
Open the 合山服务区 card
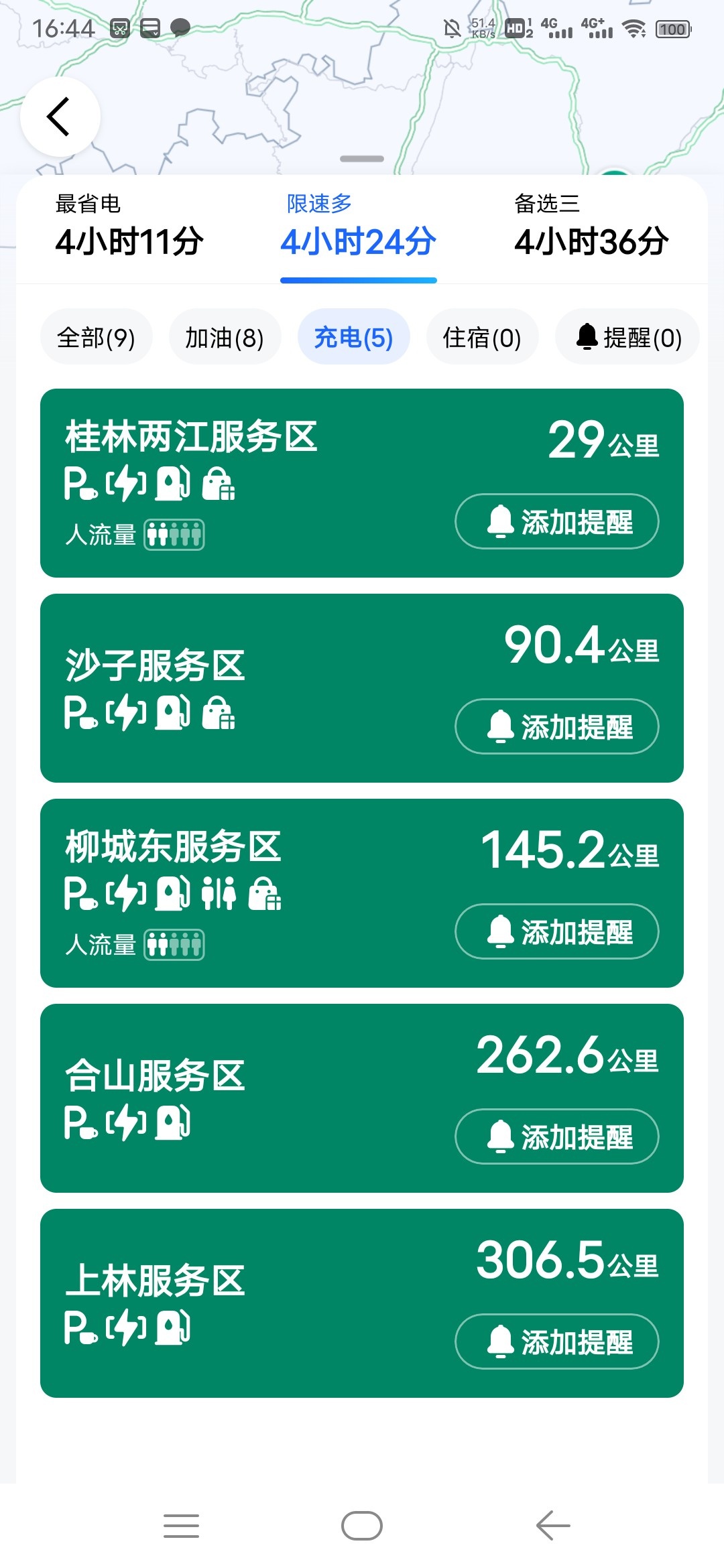point(362,1098)
